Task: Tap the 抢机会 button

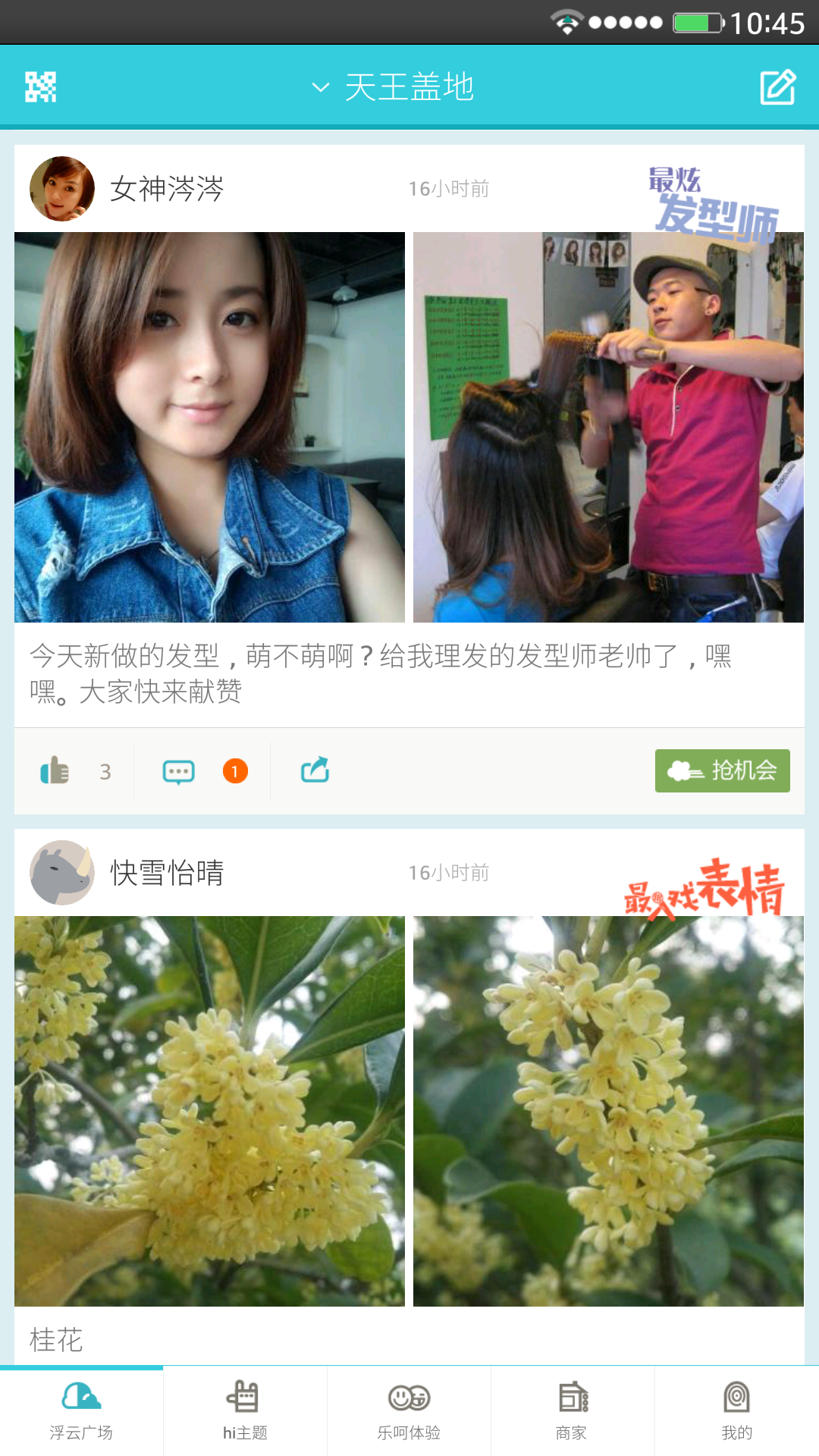Action: (x=722, y=770)
